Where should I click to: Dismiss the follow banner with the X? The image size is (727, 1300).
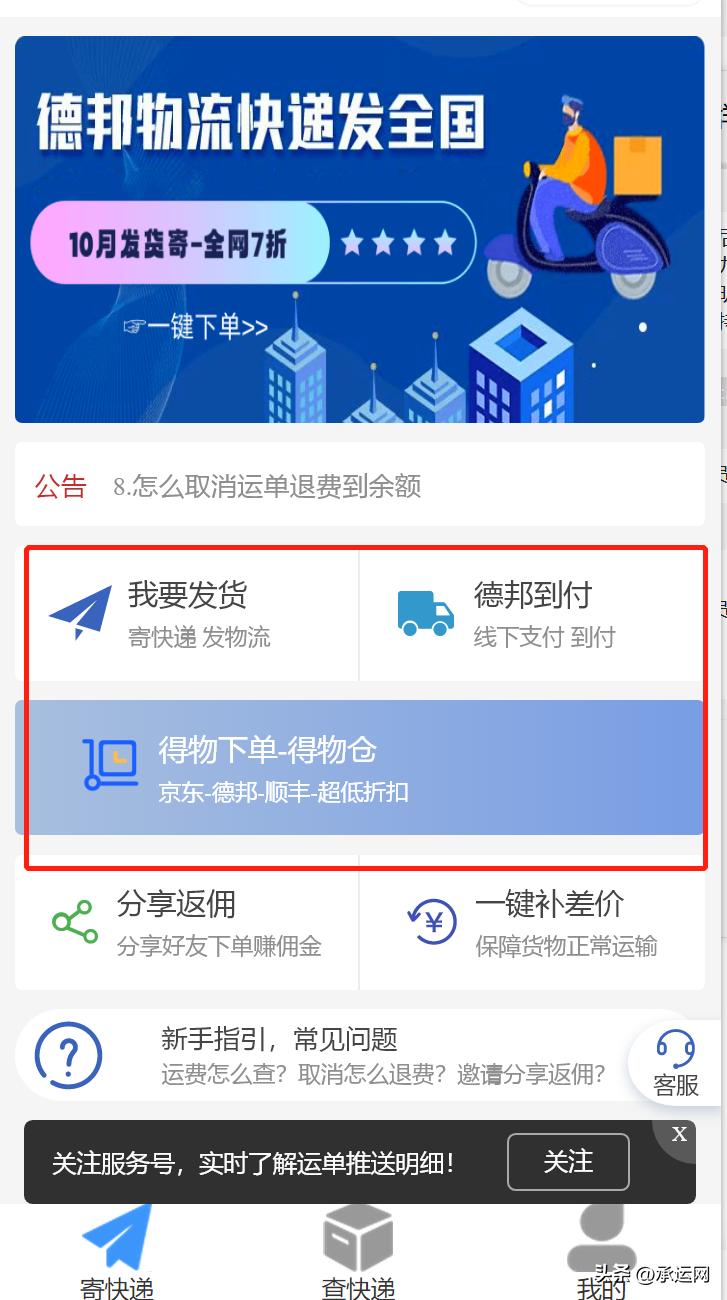[x=679, y=1134]
